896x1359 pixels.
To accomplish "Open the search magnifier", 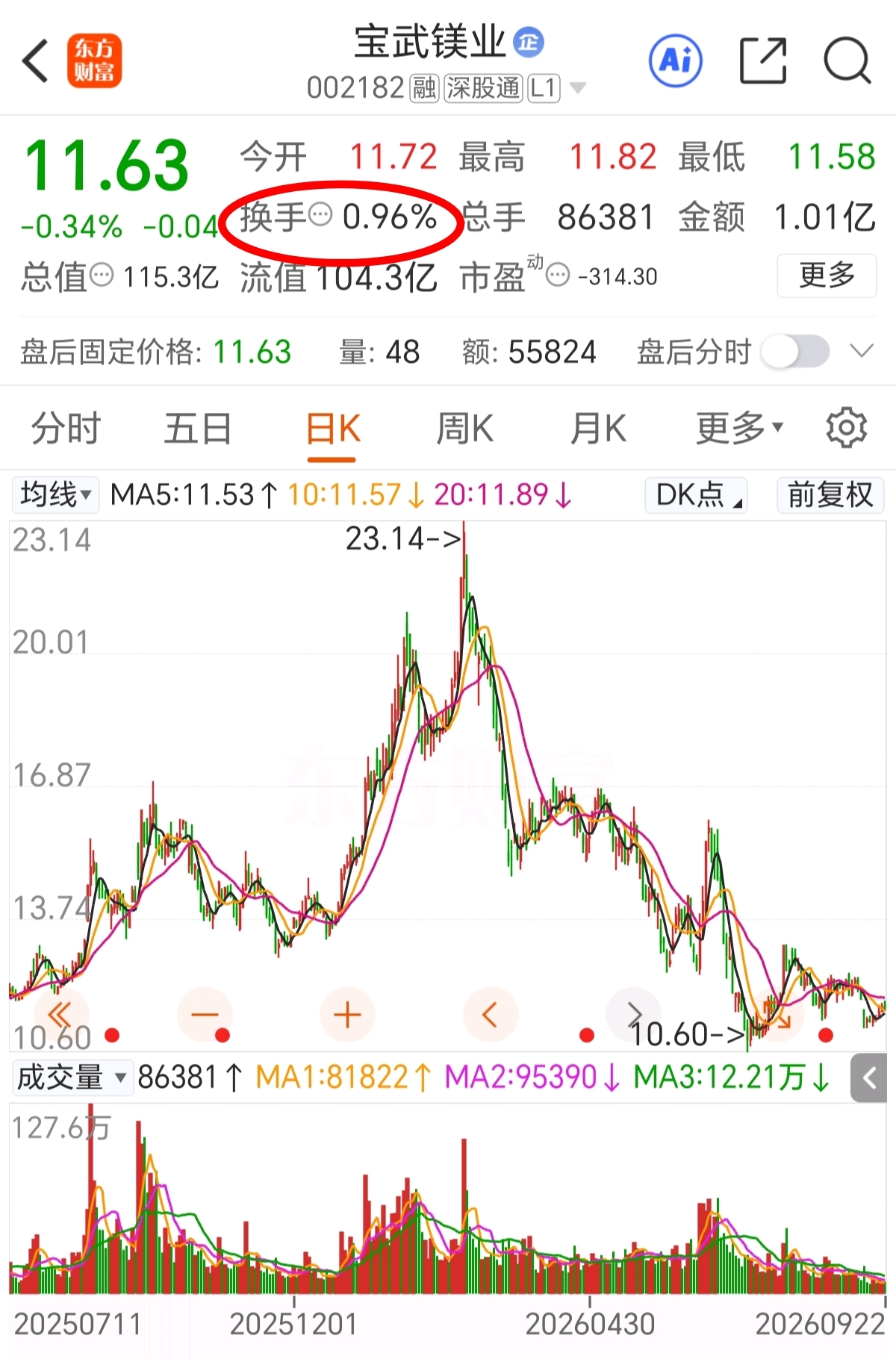I will coord(847,60).
